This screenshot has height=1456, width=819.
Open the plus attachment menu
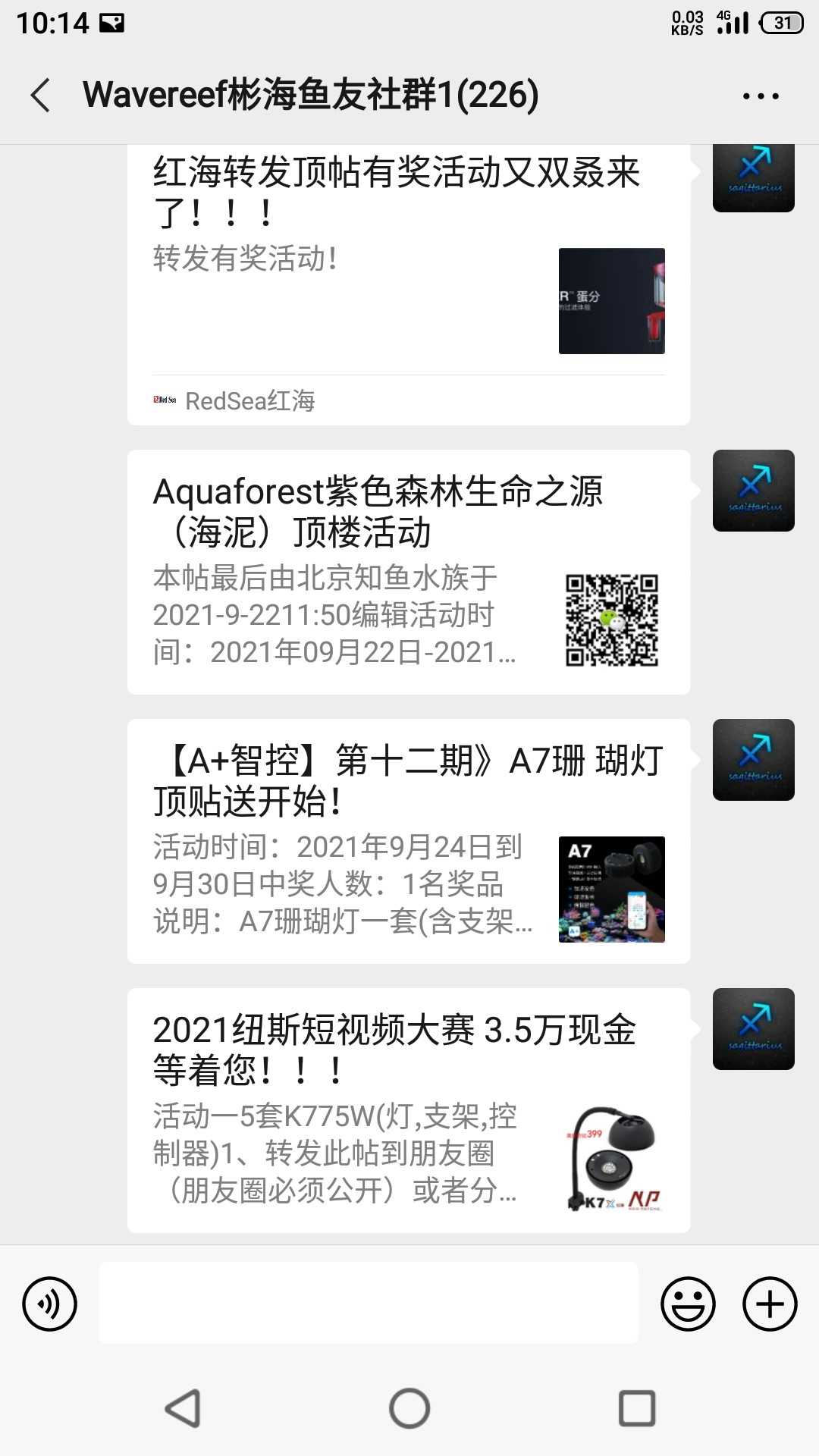pyautogui.click(x=769, y=1304)
